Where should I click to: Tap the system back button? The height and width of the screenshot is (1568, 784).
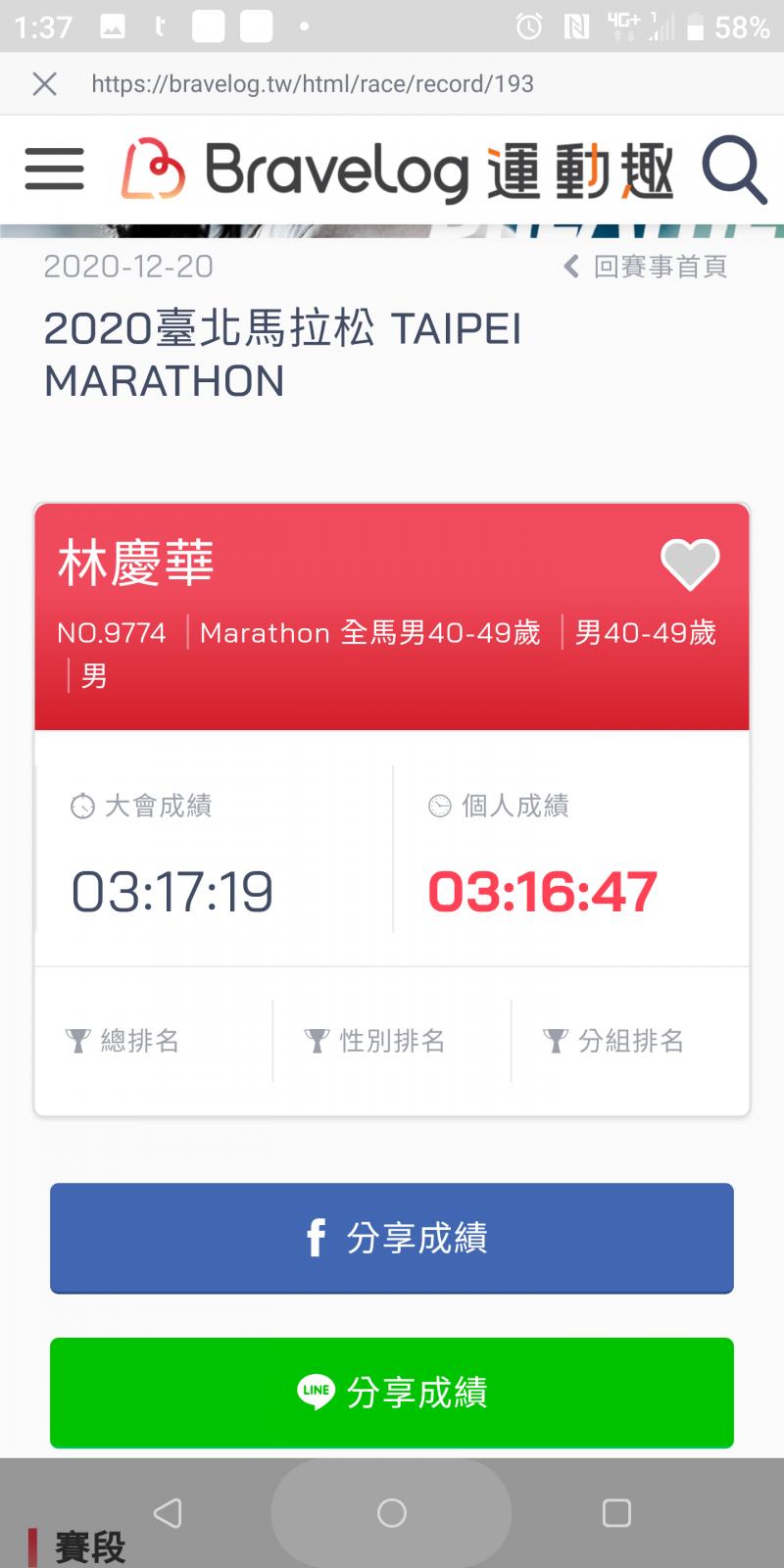point(168,1513)
